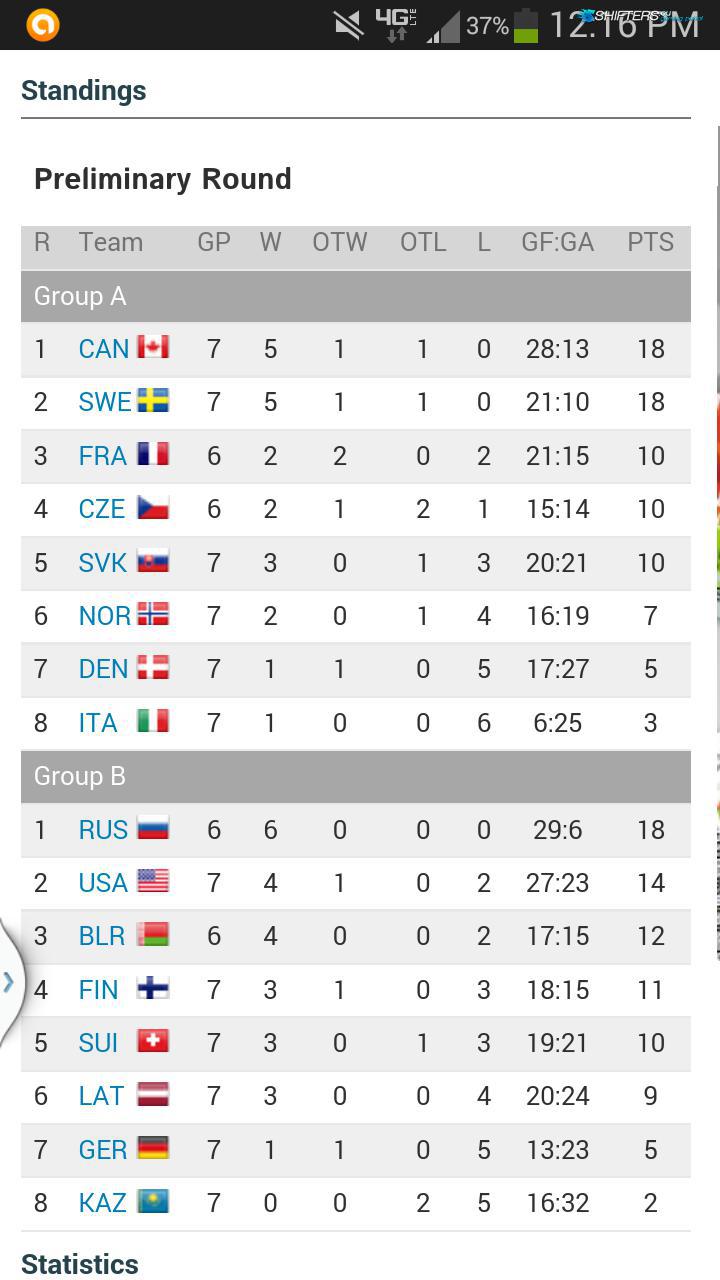The height and width of the screenshot is (1280, 720).
Task: Tap the SVK team link
Action: point(103,563)
